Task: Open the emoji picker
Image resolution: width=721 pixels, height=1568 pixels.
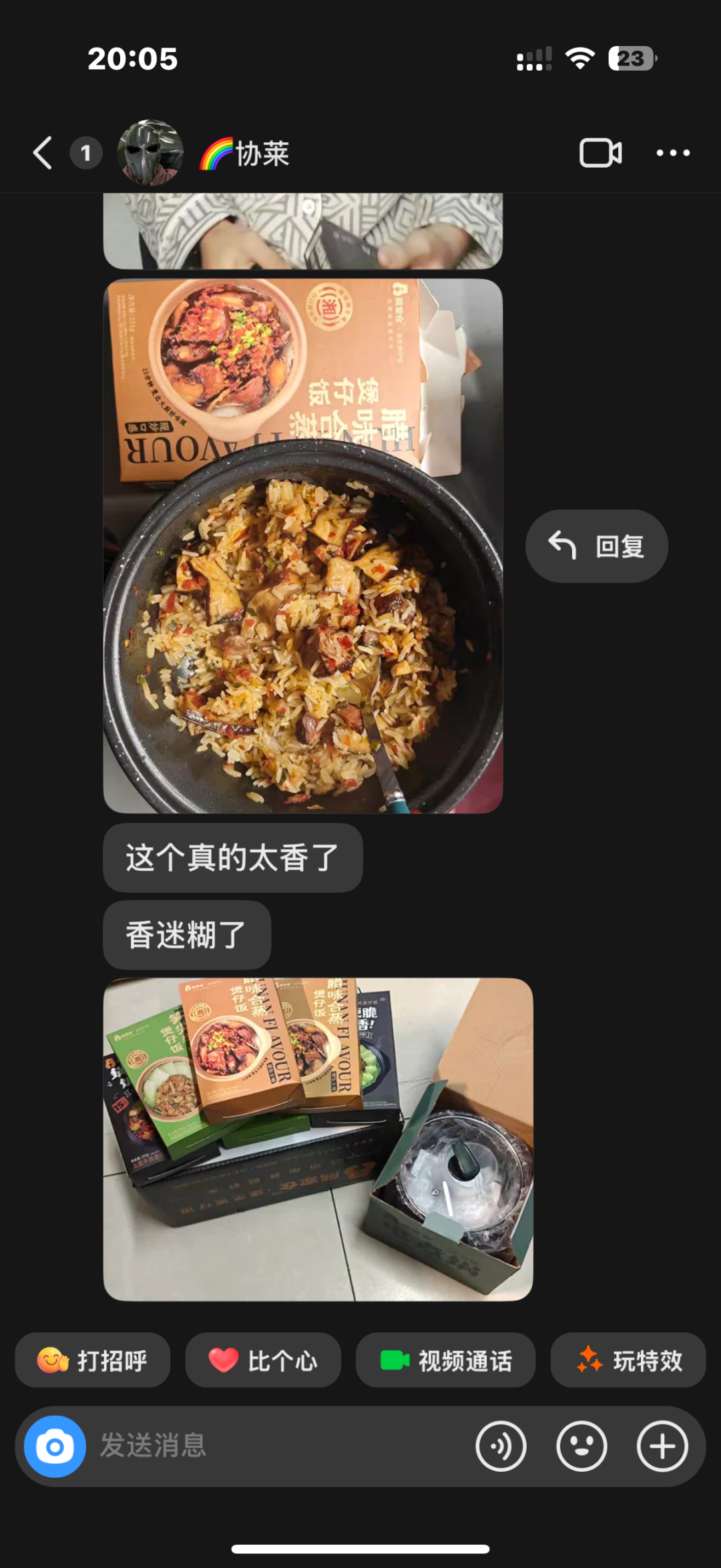Action: pyautogui.click(x=581, y=1446)
